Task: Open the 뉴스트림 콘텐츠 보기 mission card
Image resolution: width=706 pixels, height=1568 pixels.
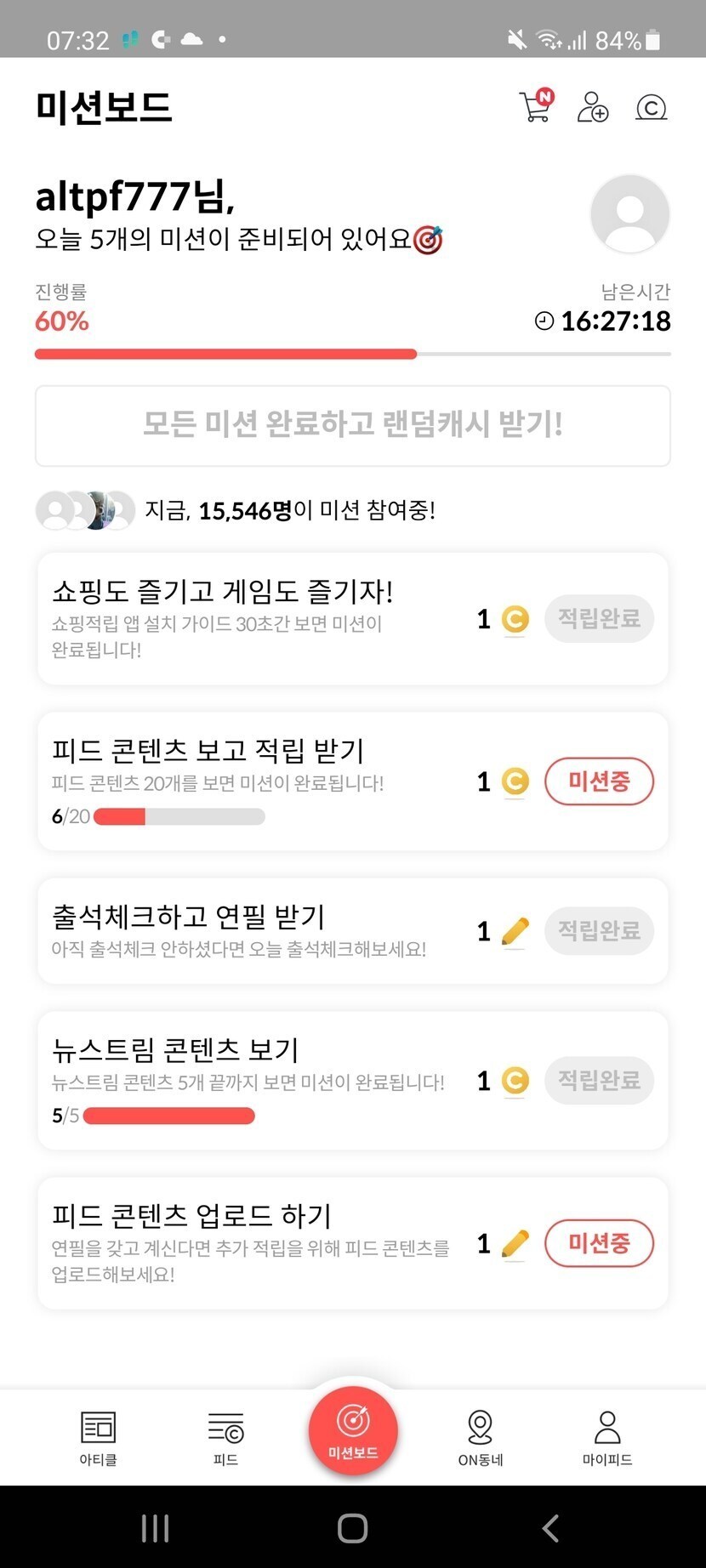Action: point(255,1079)
